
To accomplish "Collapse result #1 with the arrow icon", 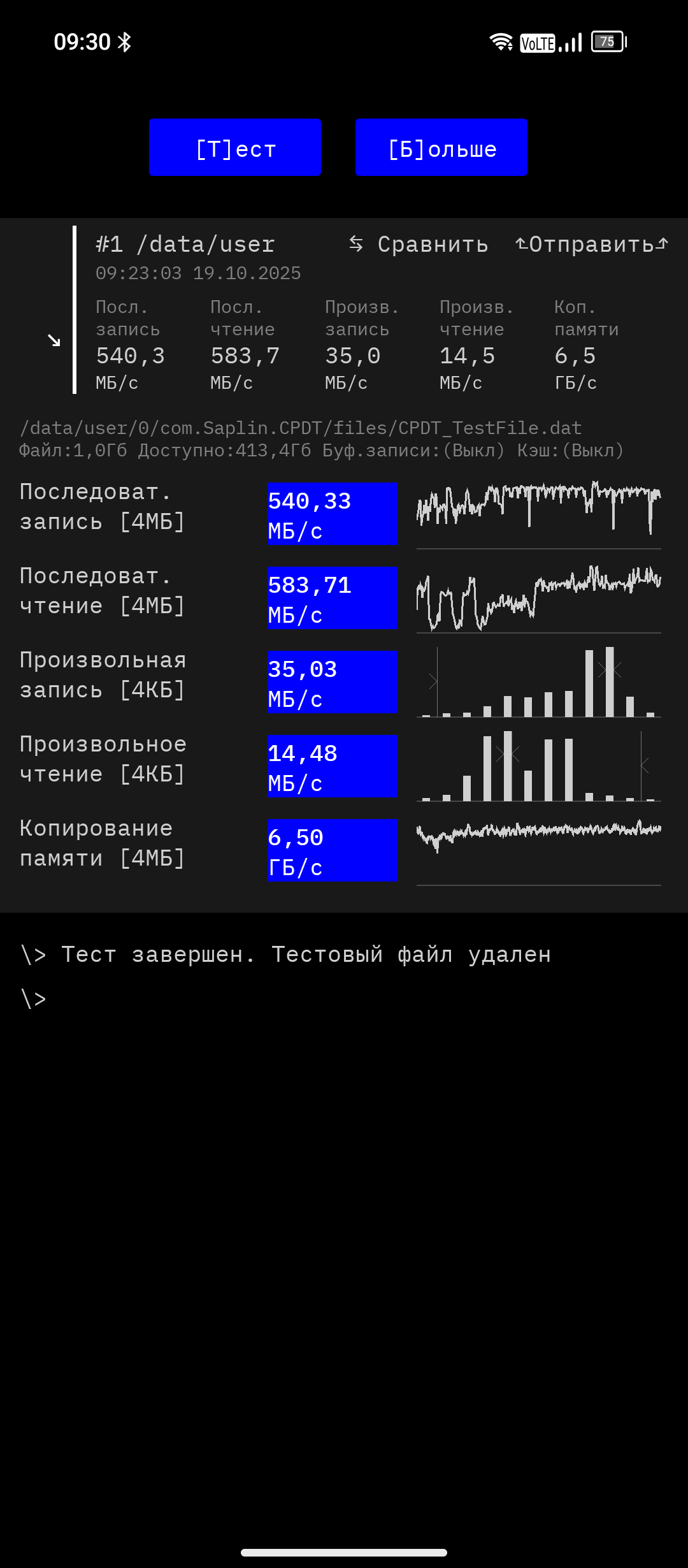I will (54, 340).
